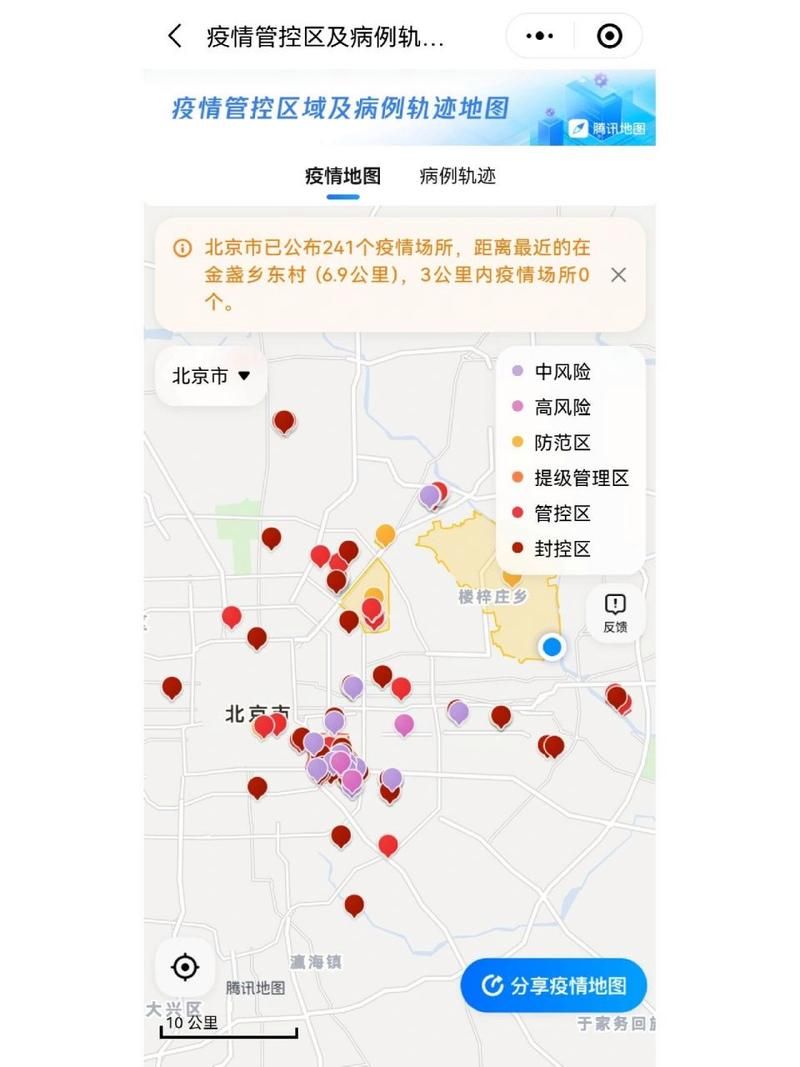Image resolution: width=800 pixels, height=1067 pixels.
Task: Close the mini program with the circle button
Action: pos(609,37)
